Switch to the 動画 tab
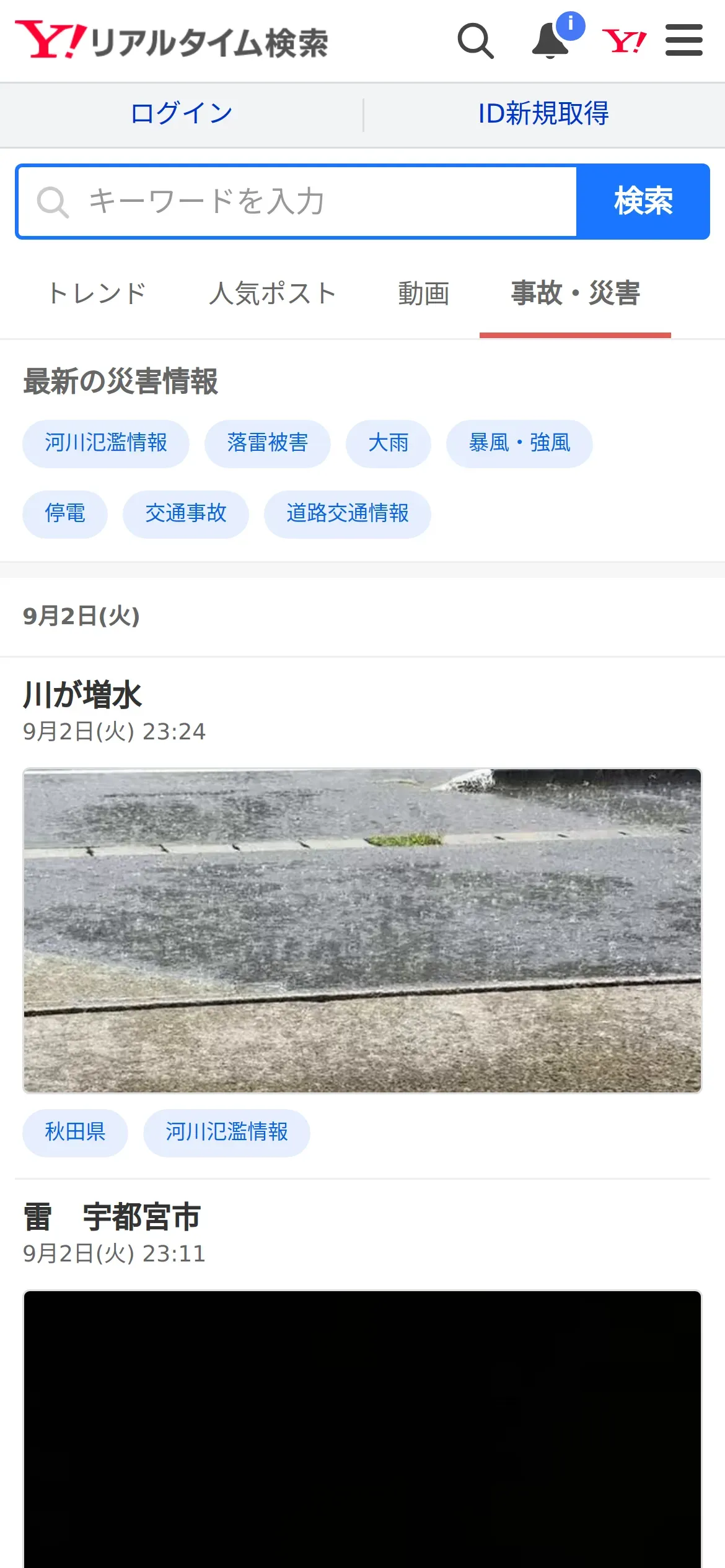725x1568 pixels. (424, 294)
